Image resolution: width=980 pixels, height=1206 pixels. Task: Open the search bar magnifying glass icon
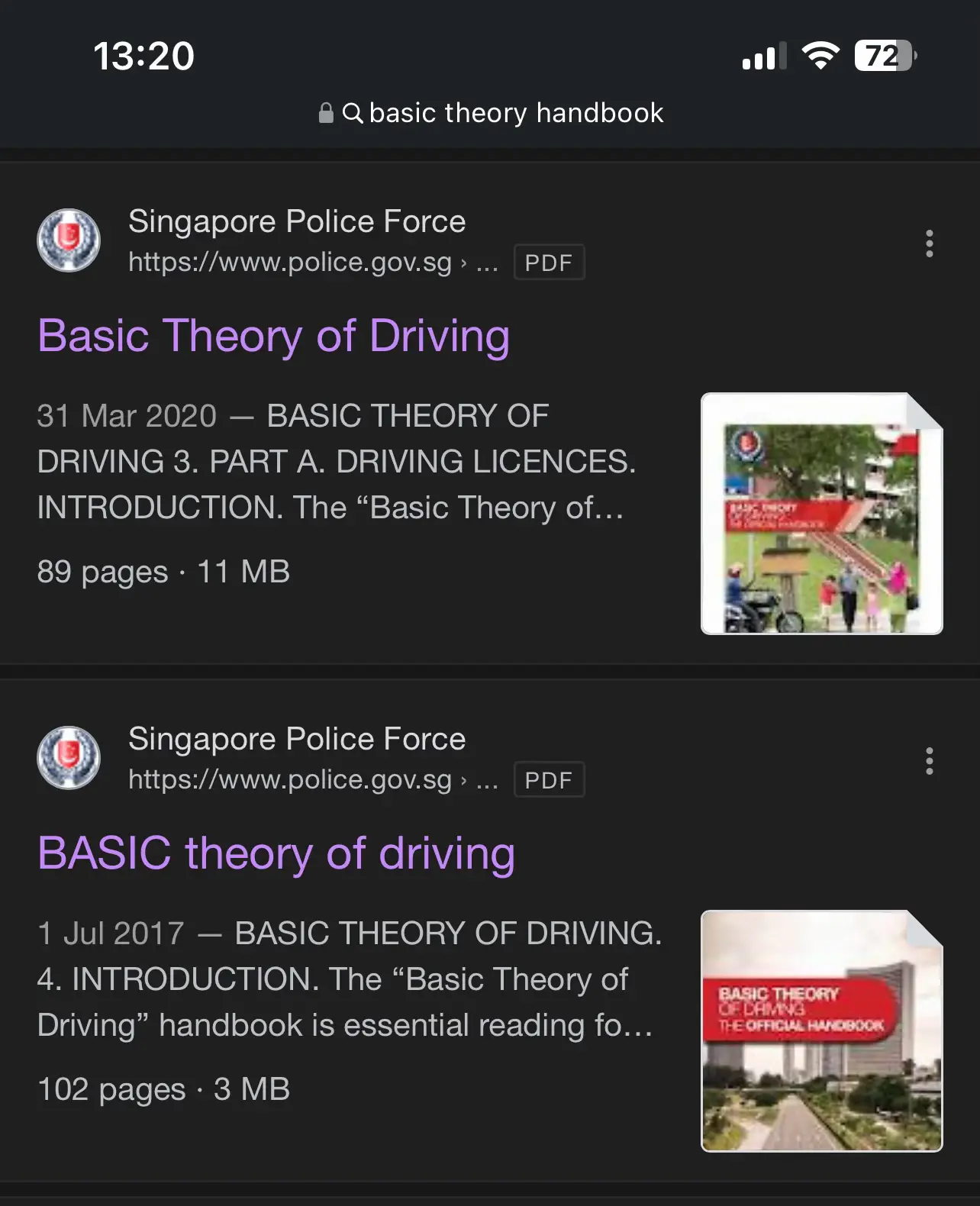(x=353, y=112)
